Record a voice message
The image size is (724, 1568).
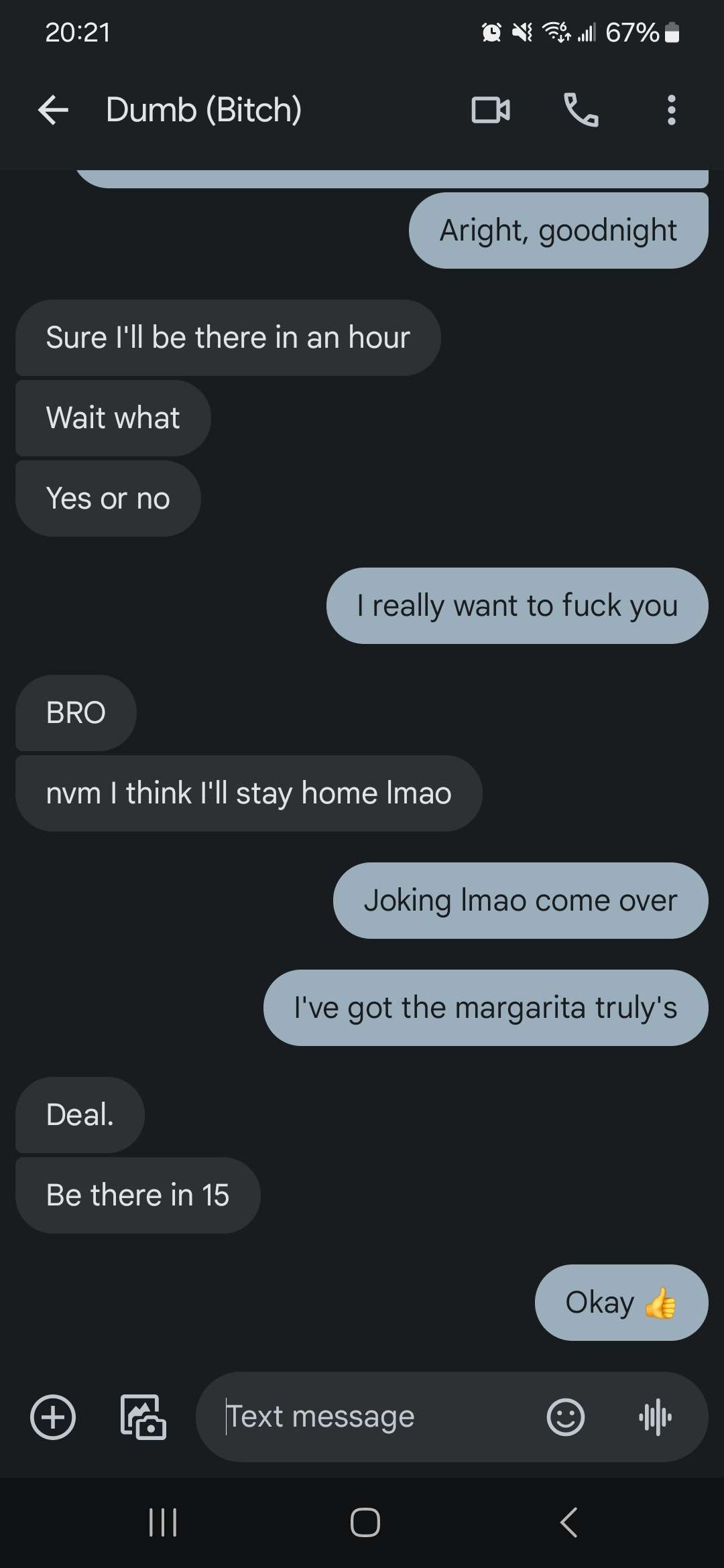pos(655,1417)
